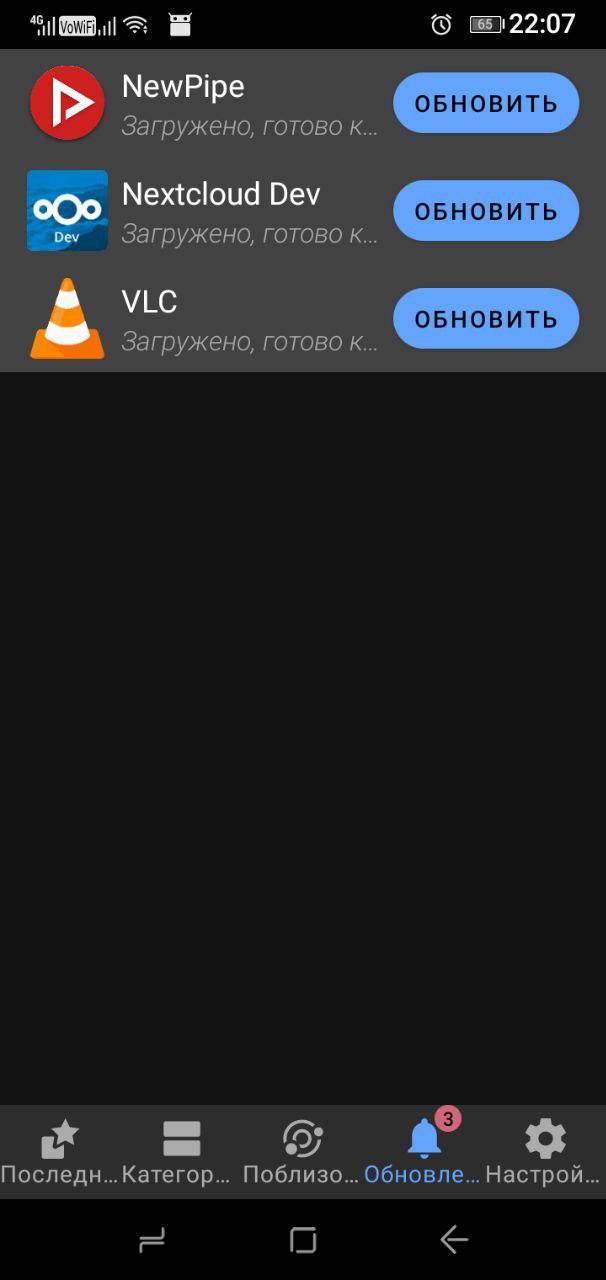
Task: Update the NewPipe app
Action: (x=486, y=103)
